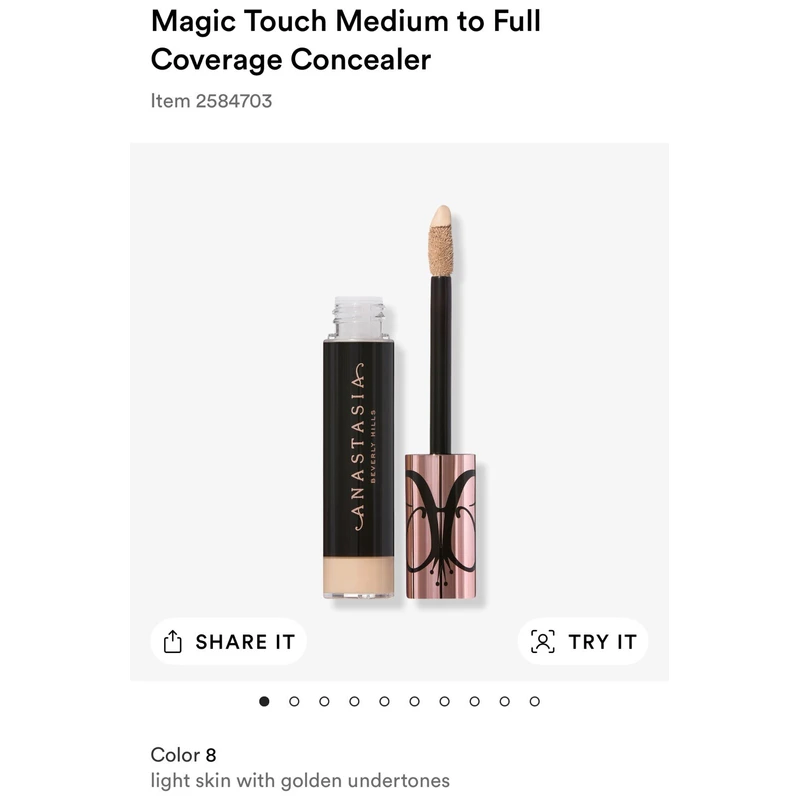Jump to the second image dot
The width and height of the screenshot is (800, 800).
point(294,702)
